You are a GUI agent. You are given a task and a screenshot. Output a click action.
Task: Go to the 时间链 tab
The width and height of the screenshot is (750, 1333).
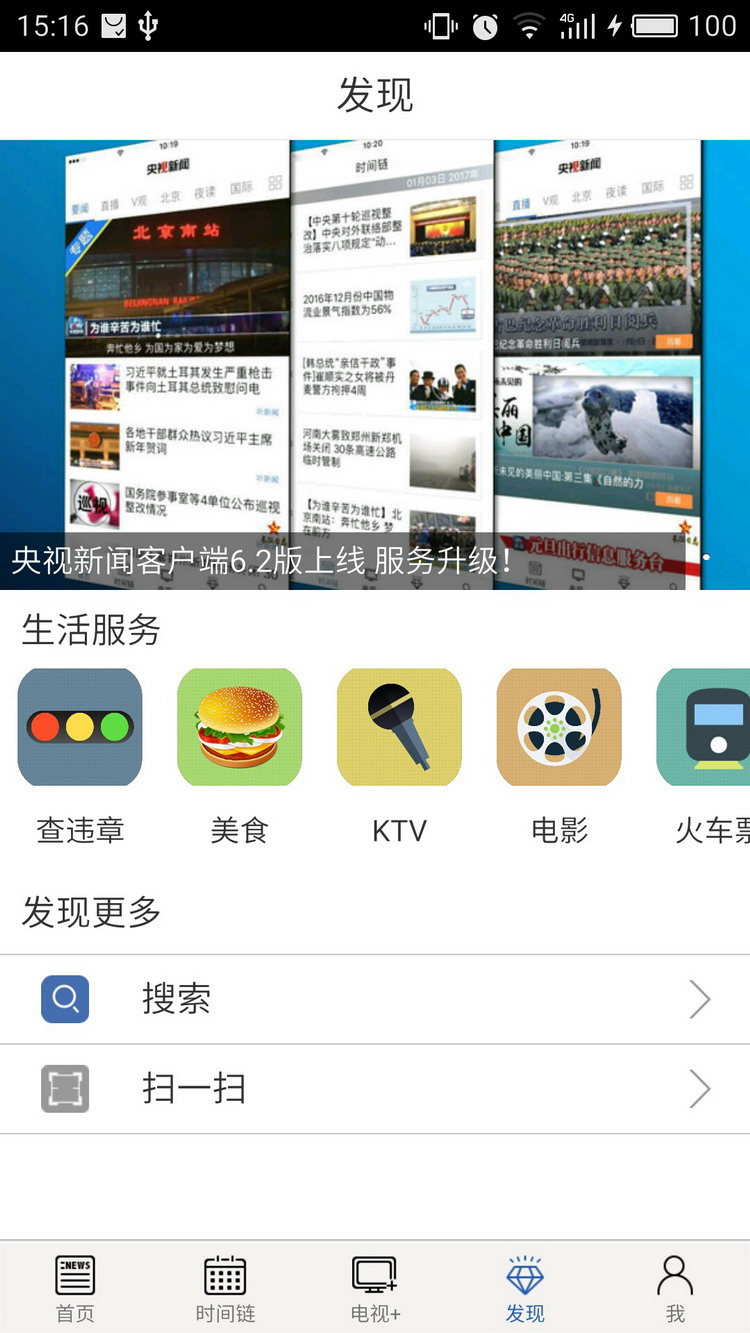(225, 1288)
